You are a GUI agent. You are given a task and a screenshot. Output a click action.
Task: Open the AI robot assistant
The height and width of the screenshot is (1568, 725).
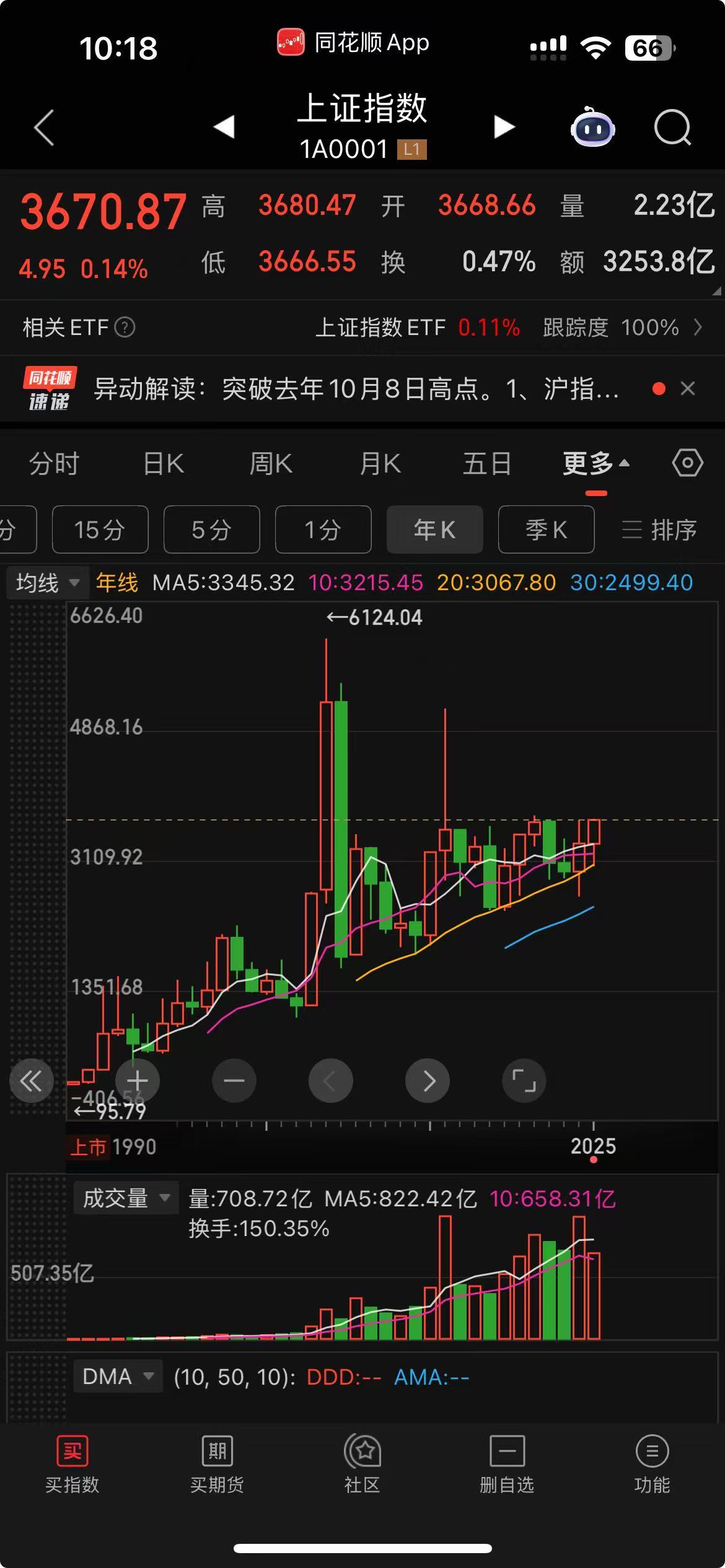592,128
